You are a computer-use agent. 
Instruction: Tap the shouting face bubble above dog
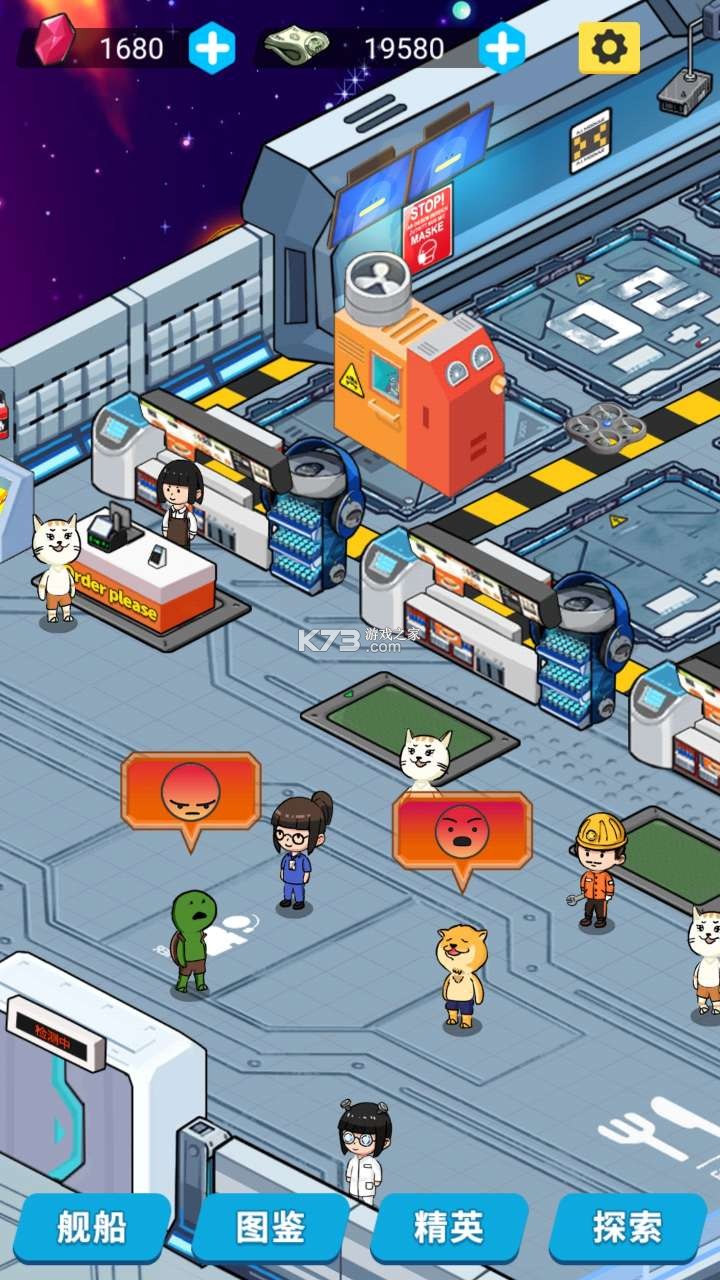click(462, 831)
